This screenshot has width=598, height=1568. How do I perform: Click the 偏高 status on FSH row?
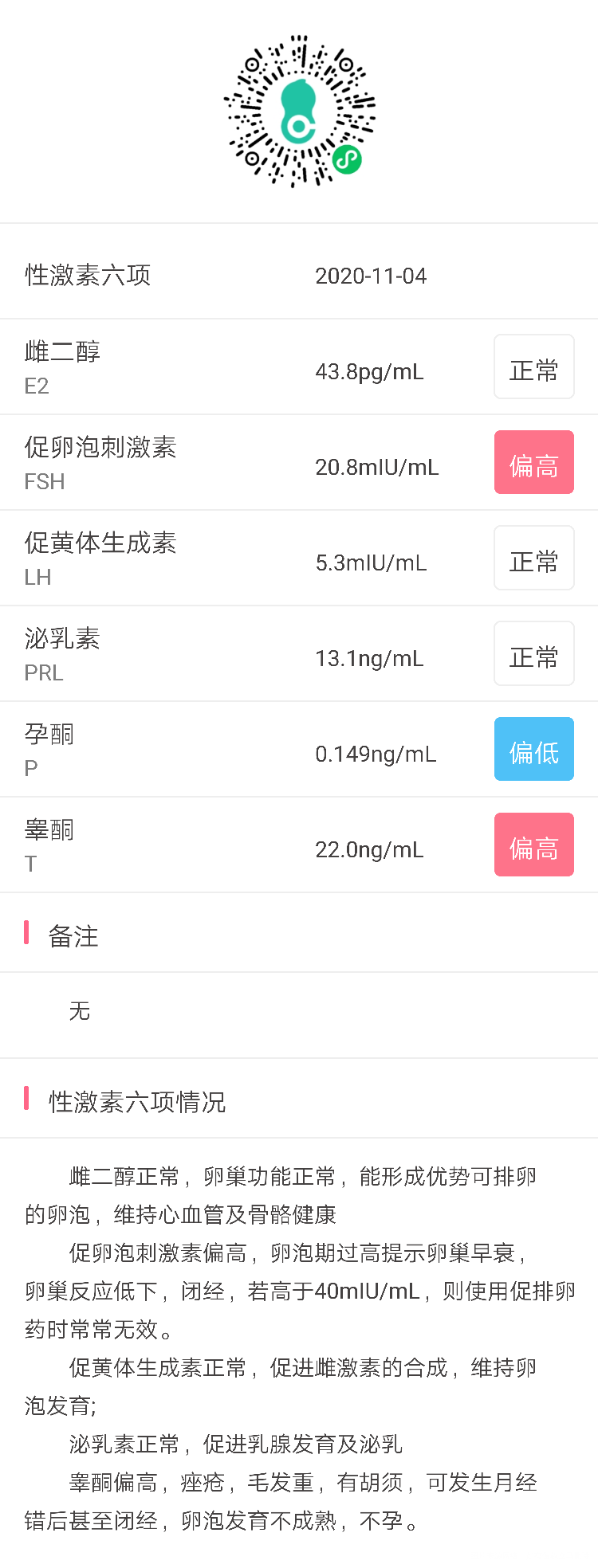pos(534,462)
